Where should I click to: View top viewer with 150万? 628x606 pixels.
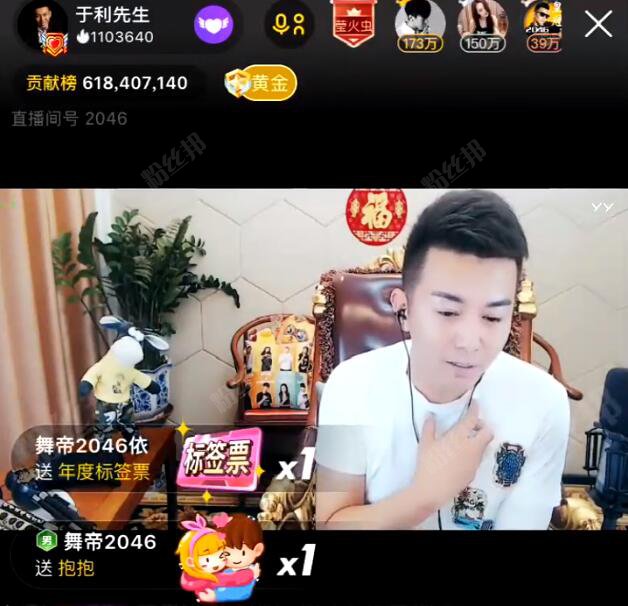tap(482, 25)
